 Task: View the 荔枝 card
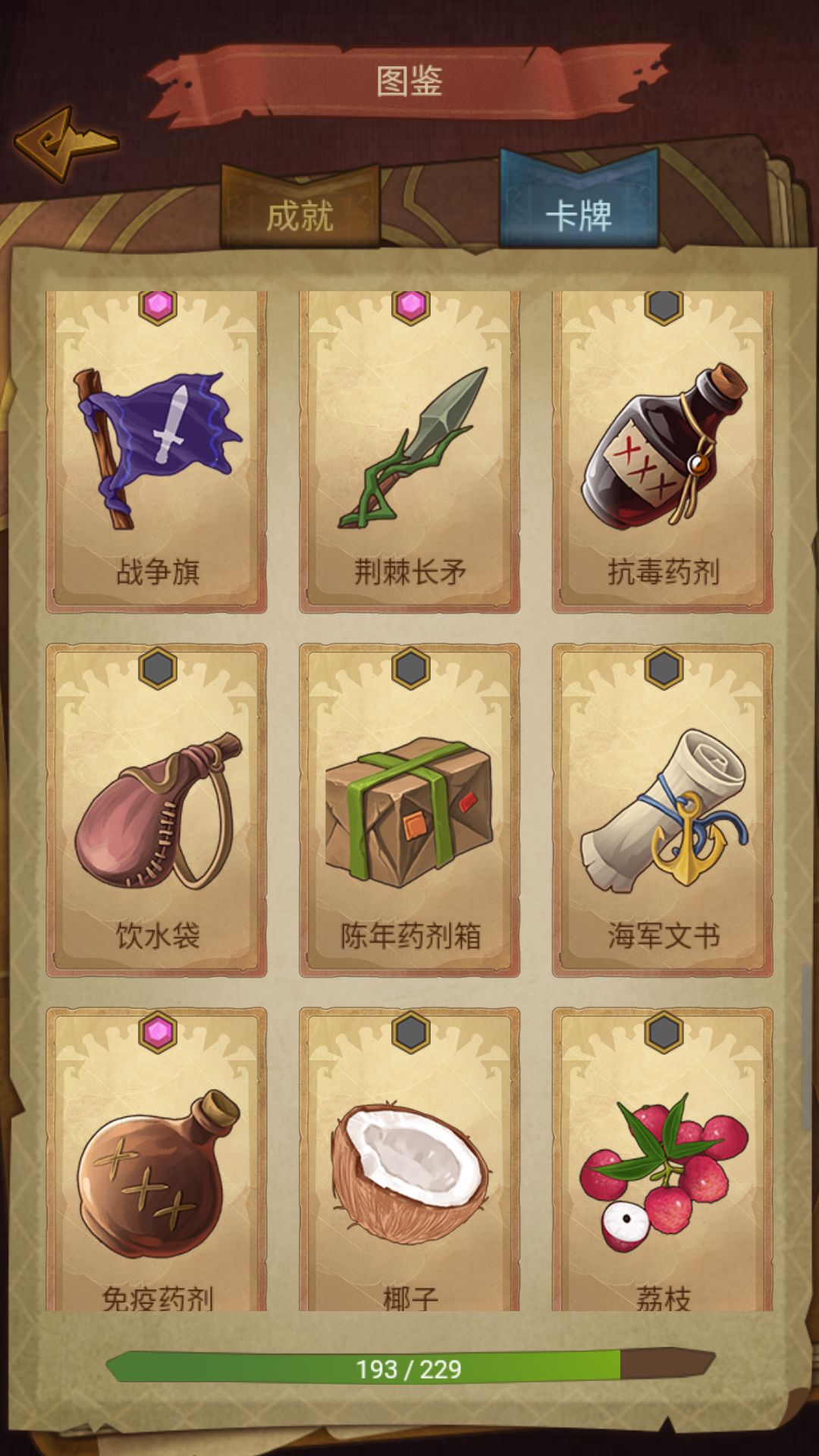662,1168
